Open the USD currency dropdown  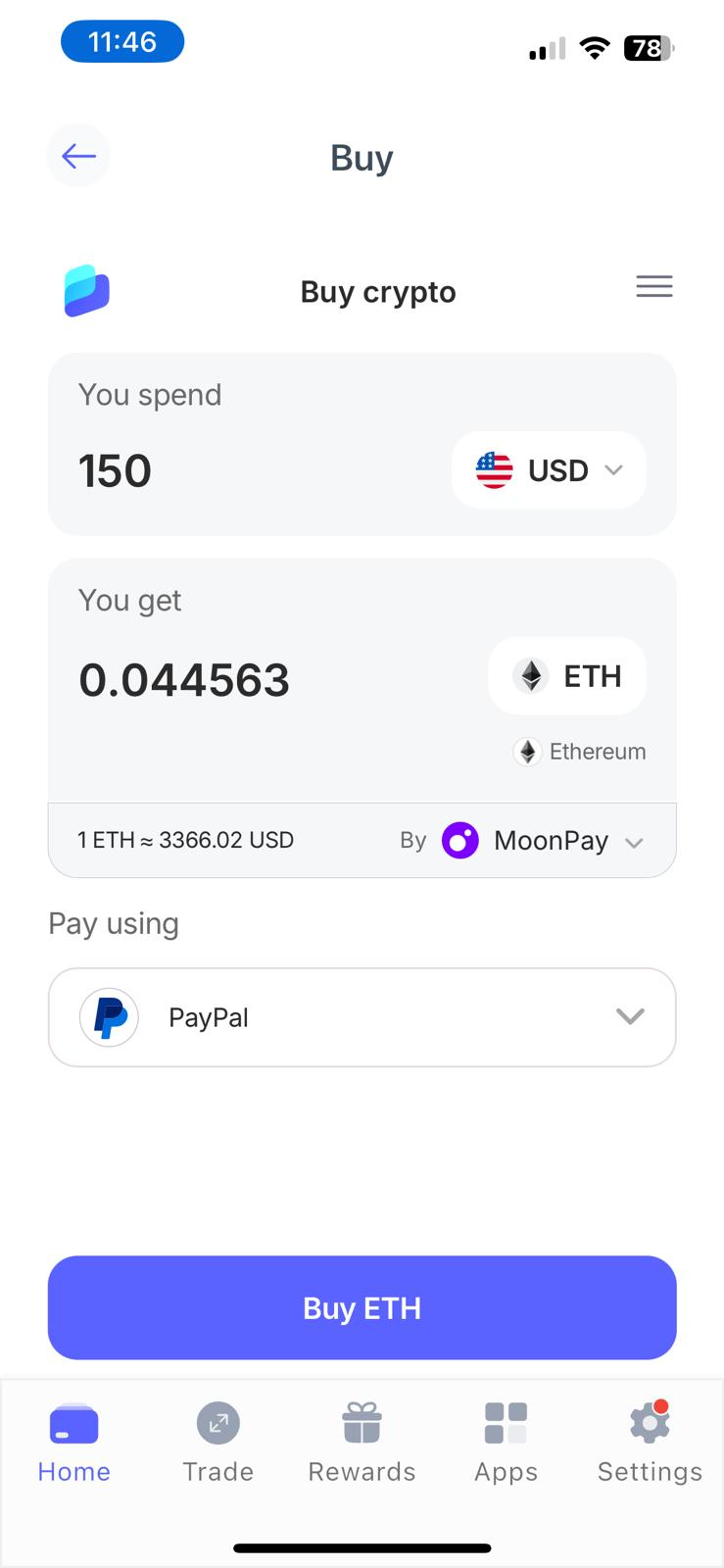tap(549, 470)
